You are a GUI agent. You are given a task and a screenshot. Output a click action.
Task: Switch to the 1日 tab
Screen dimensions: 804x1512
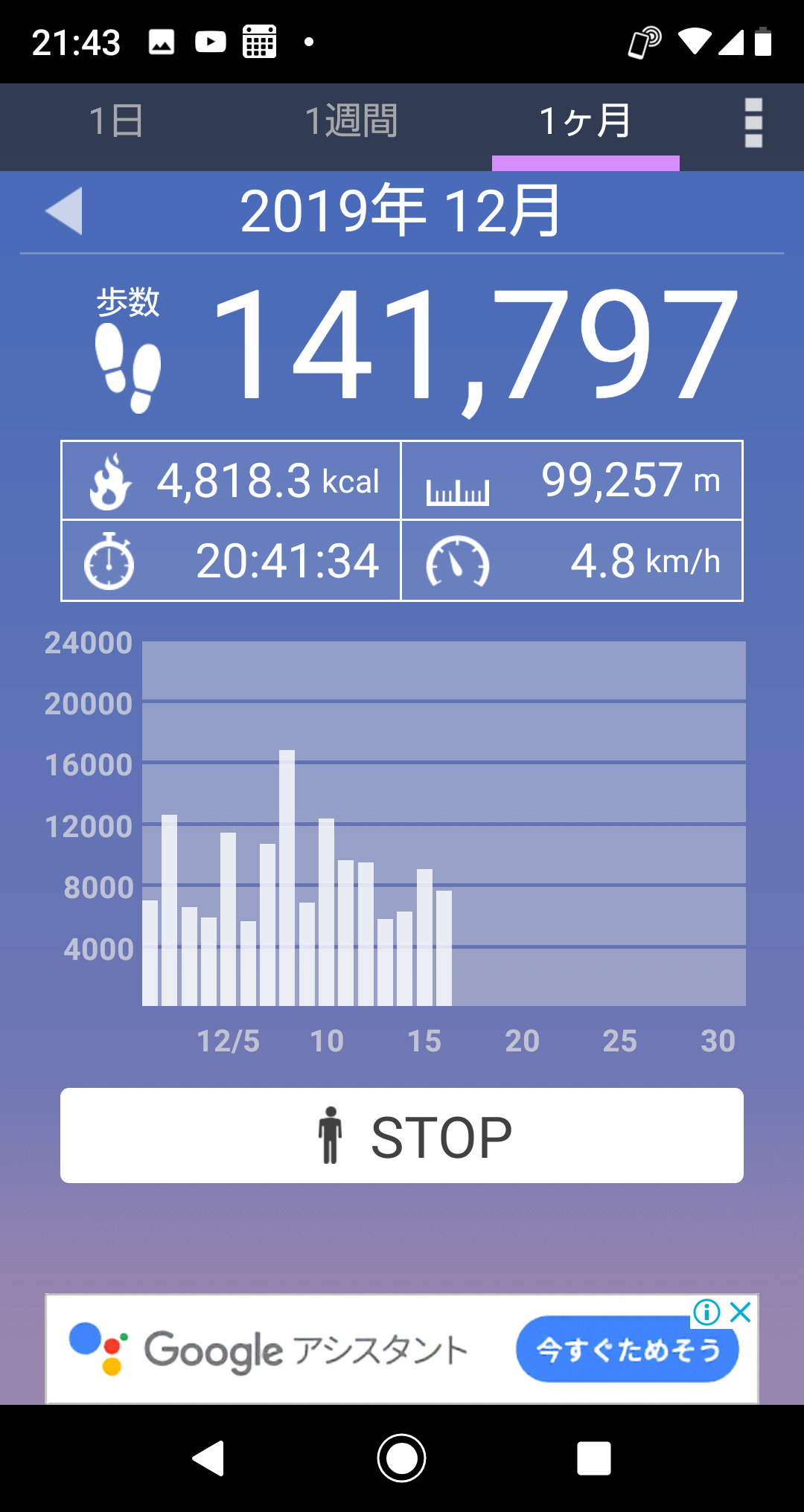tap(116, 121)
